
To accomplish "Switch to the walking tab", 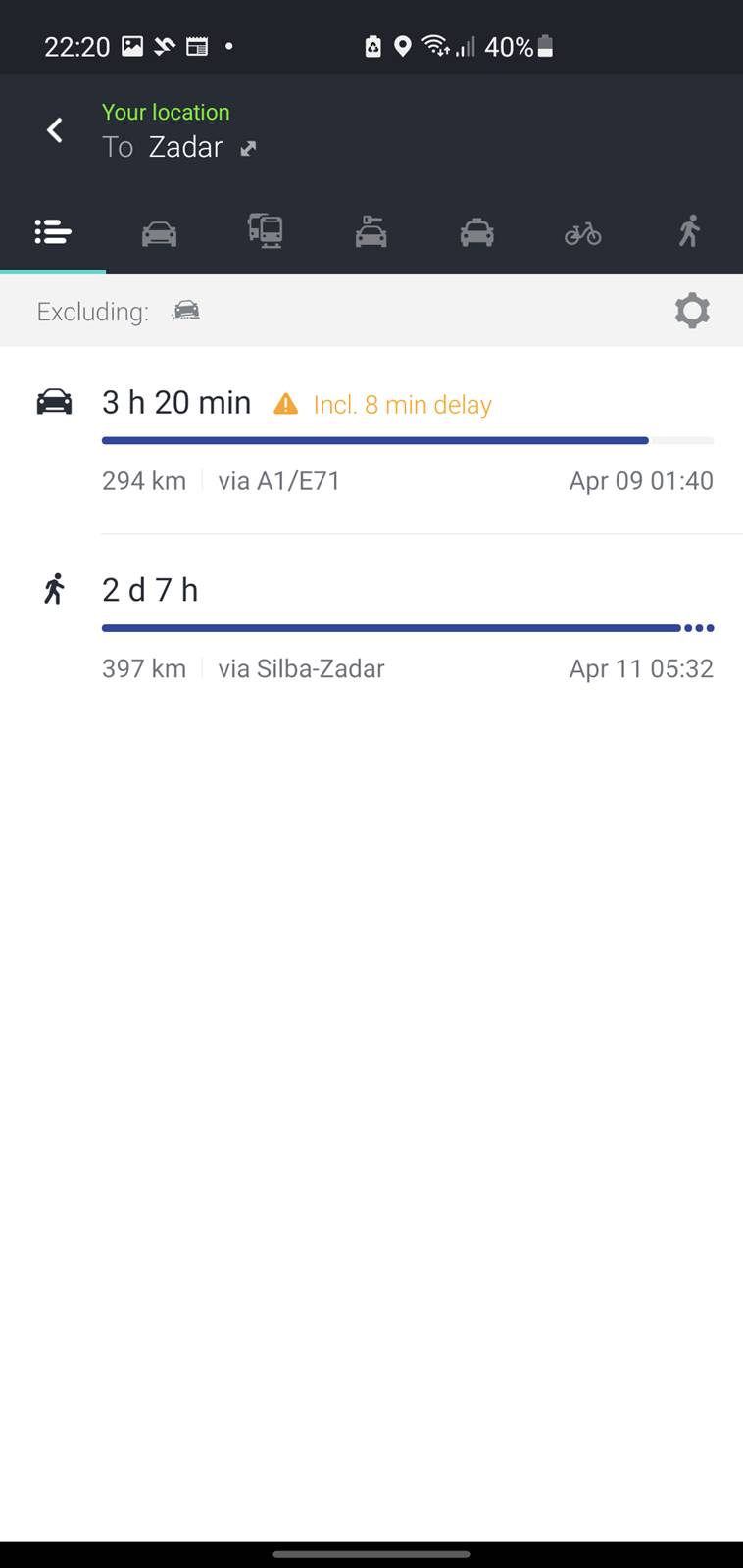I will (x=689, y=232).
